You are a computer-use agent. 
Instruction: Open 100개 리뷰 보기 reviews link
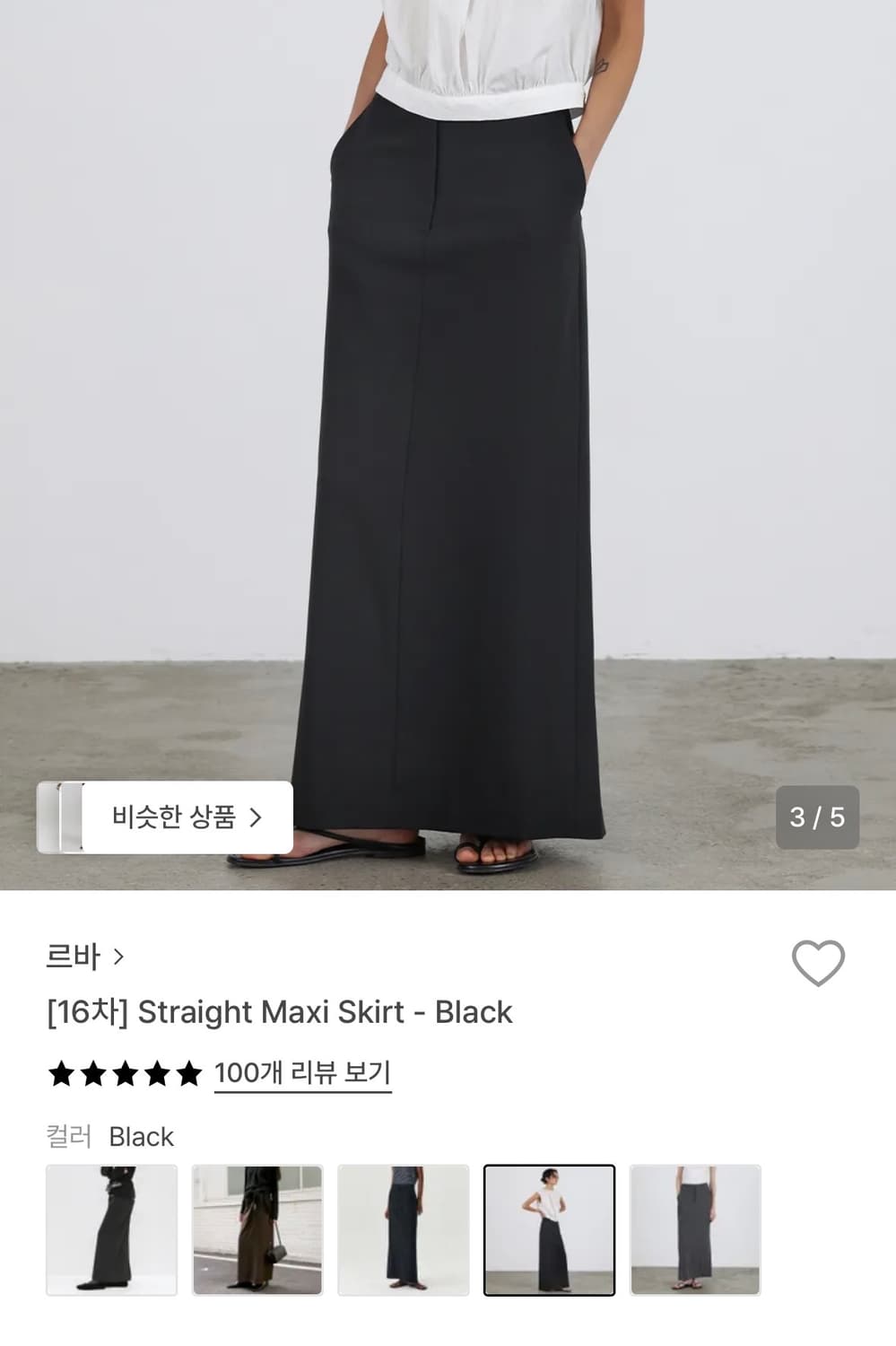click(x=302, y=1072)
